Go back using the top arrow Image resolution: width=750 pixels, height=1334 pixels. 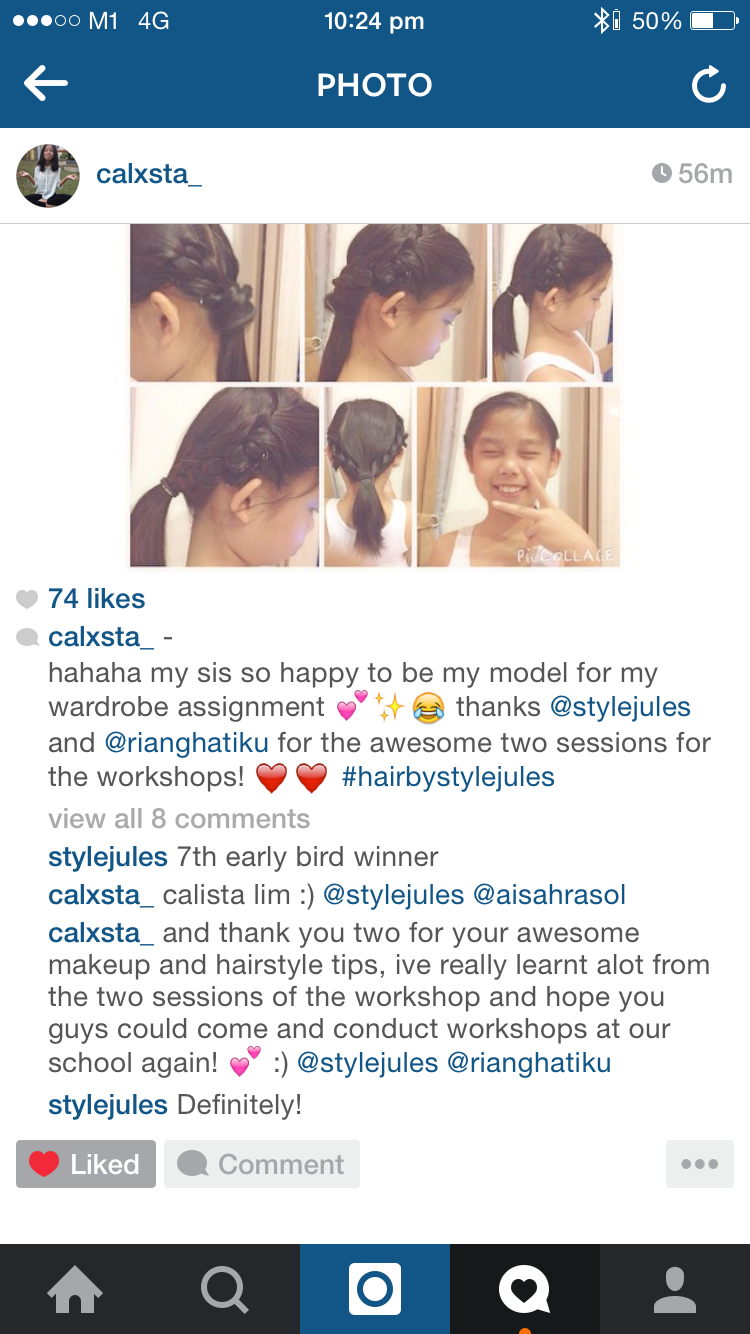click(x=46, y=84)
